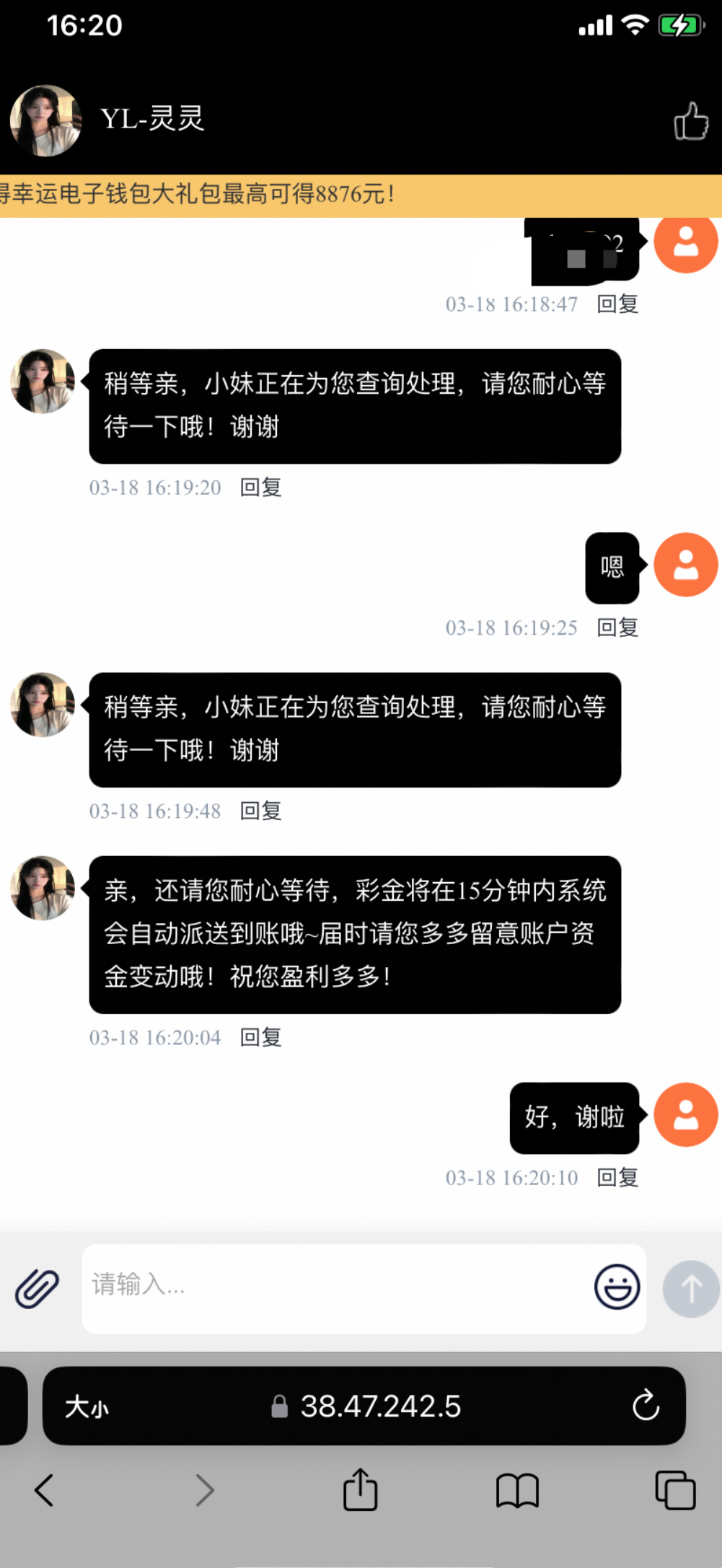Send message with the arrow button

point(690,1288)
